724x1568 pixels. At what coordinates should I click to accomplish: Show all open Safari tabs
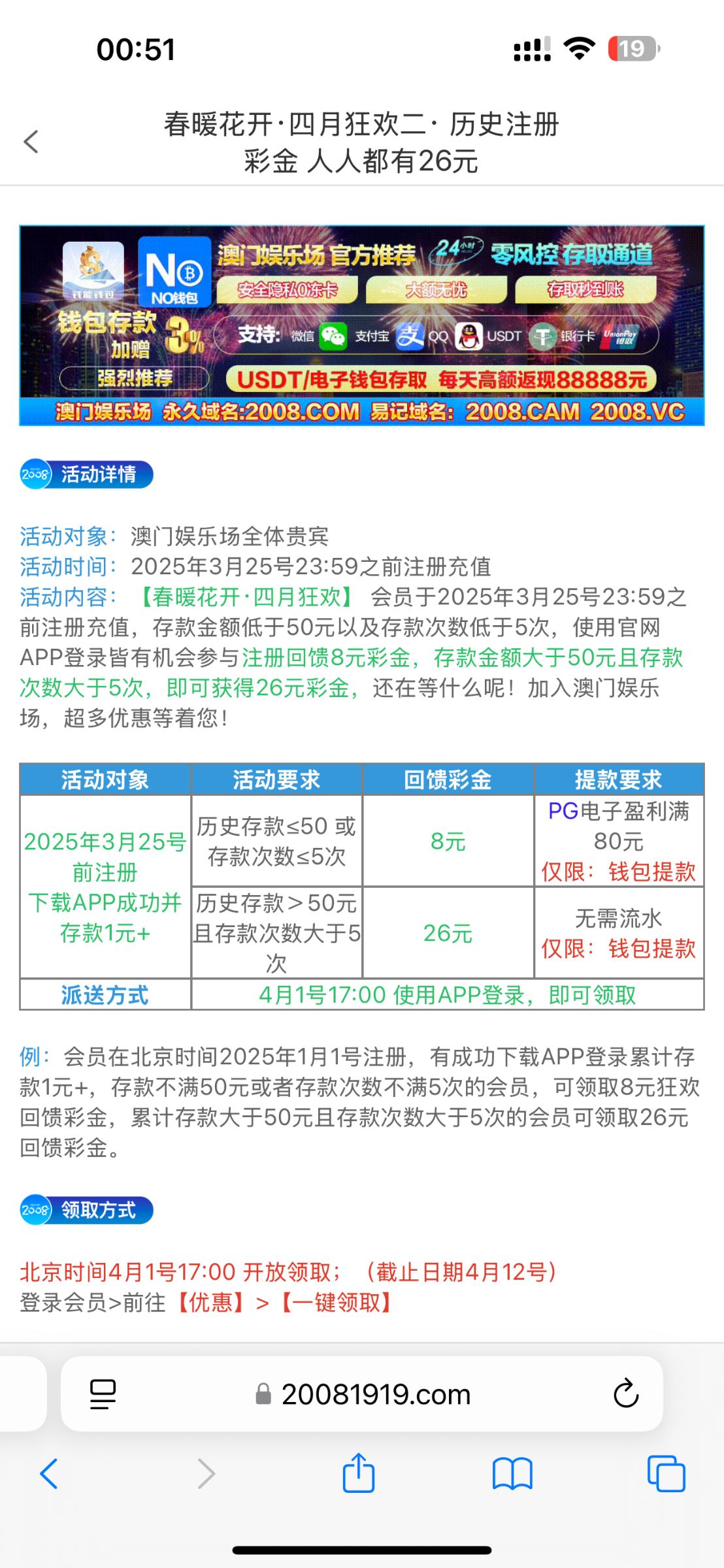666,1474
